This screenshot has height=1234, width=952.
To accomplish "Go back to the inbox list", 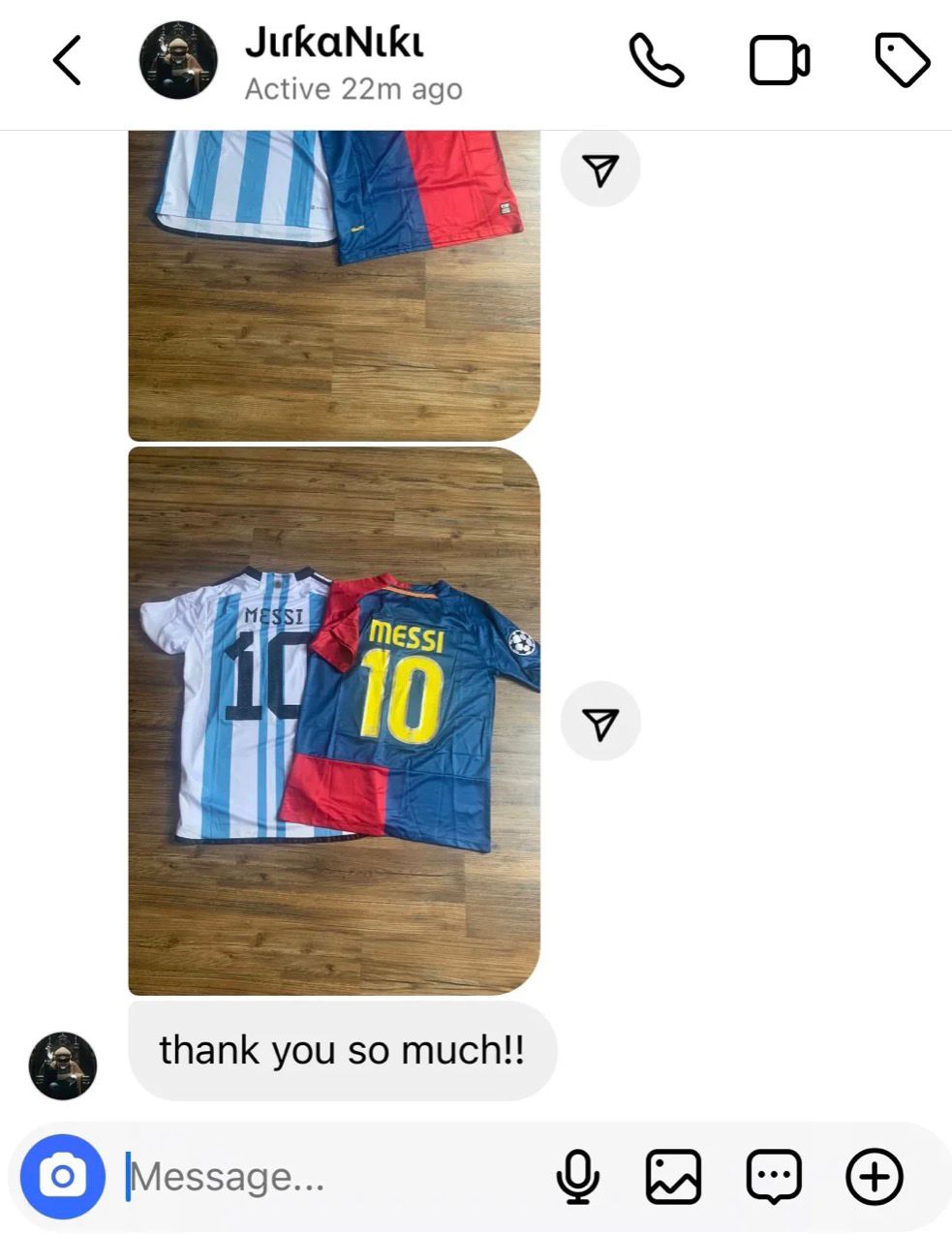I will (67, 61).
